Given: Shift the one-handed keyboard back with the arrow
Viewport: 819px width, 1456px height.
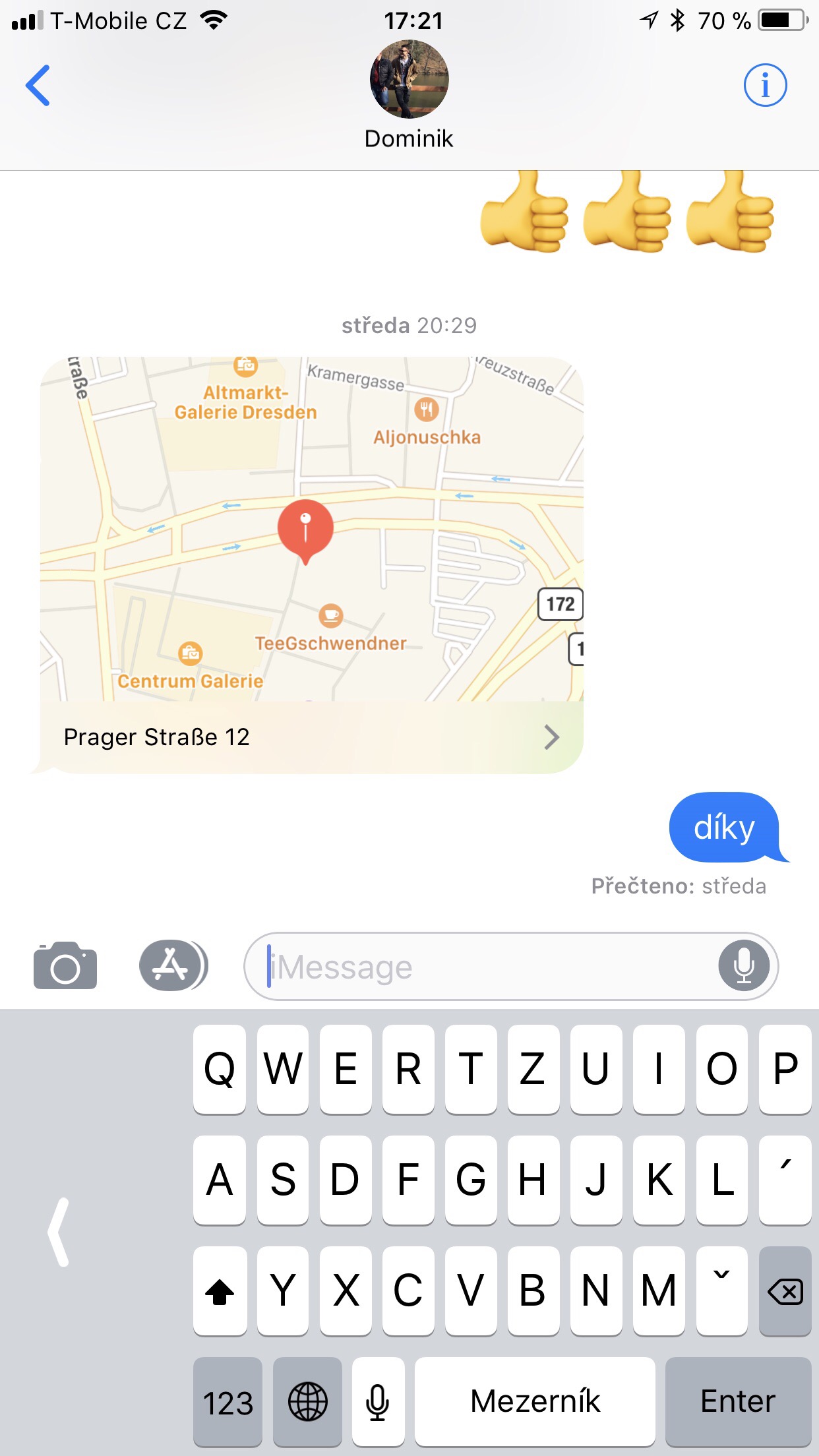Looking at the screenshot, I should click(x=59, y=1232).
